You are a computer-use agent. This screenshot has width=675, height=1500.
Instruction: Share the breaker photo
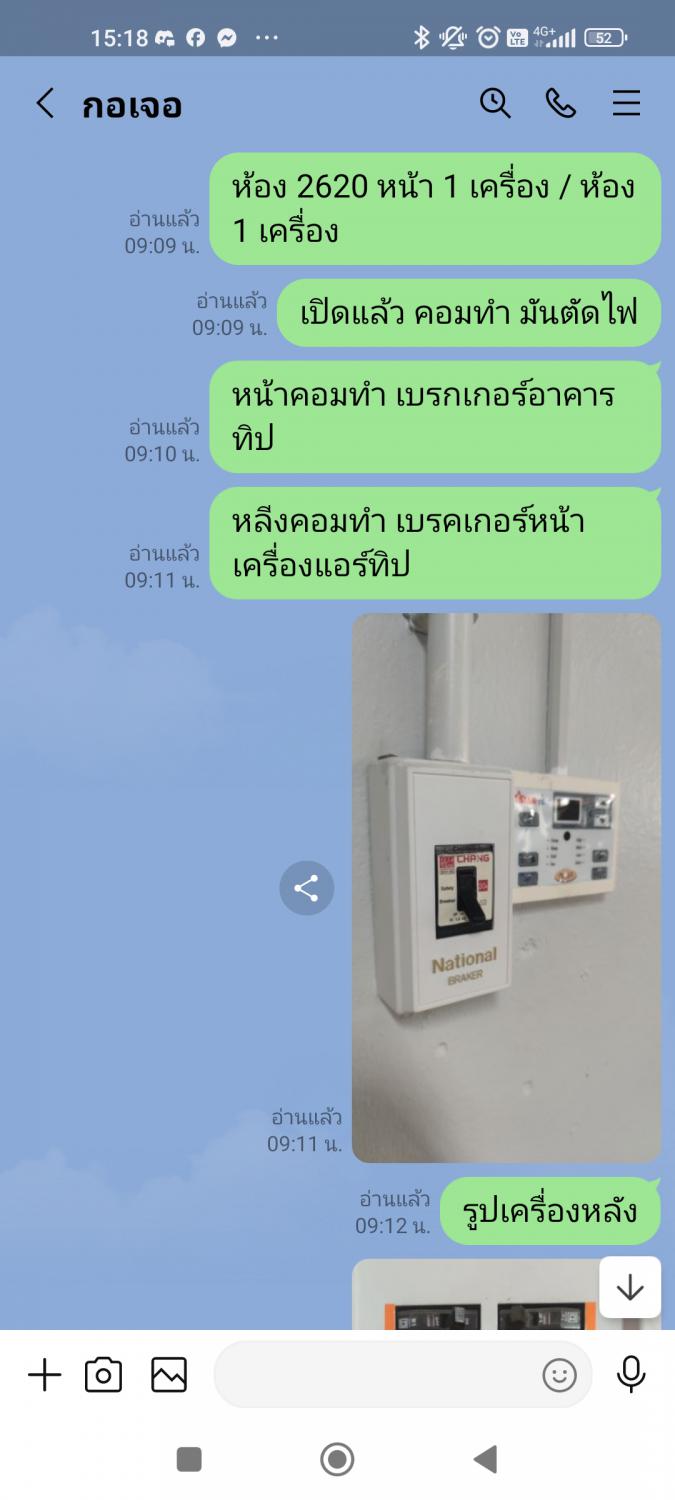tap(306, 888)
